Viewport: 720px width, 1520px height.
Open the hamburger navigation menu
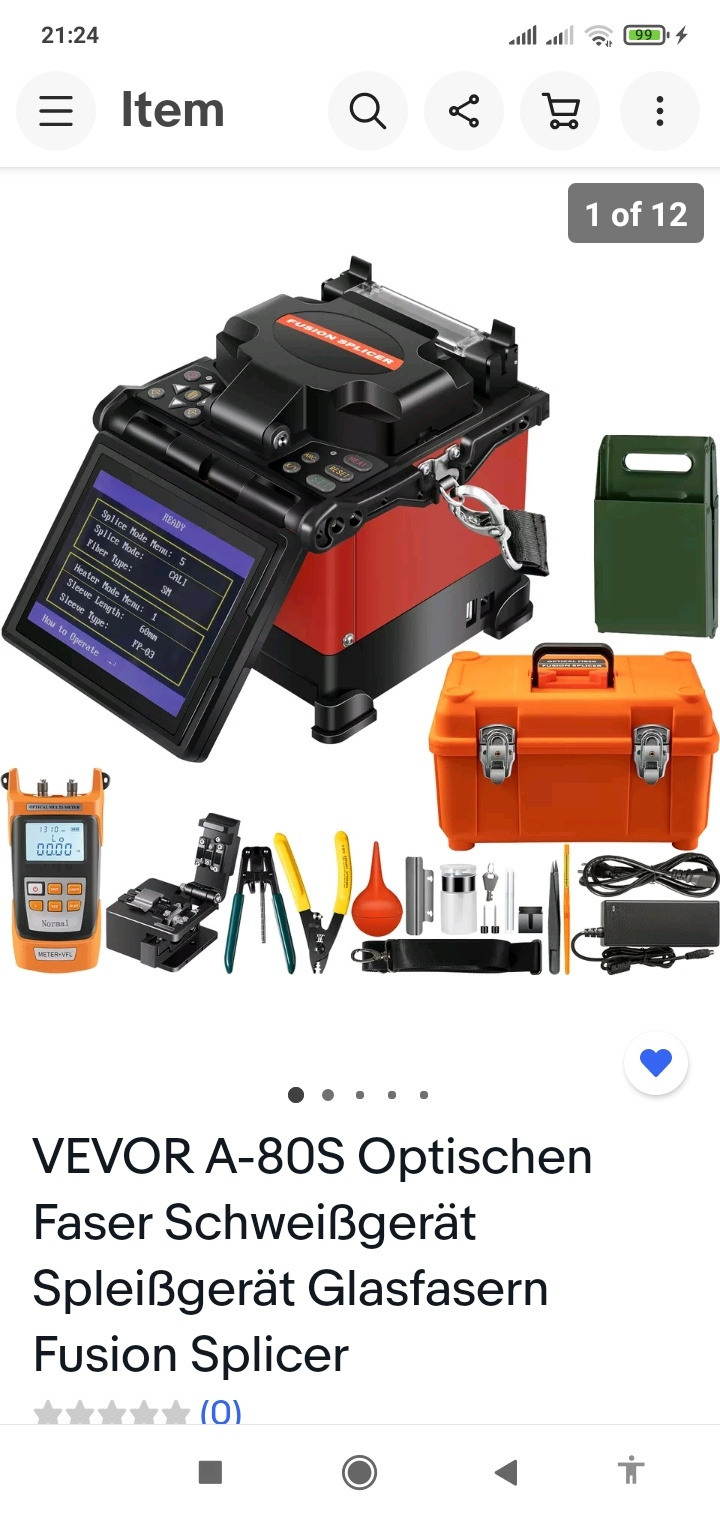point(56,111)
